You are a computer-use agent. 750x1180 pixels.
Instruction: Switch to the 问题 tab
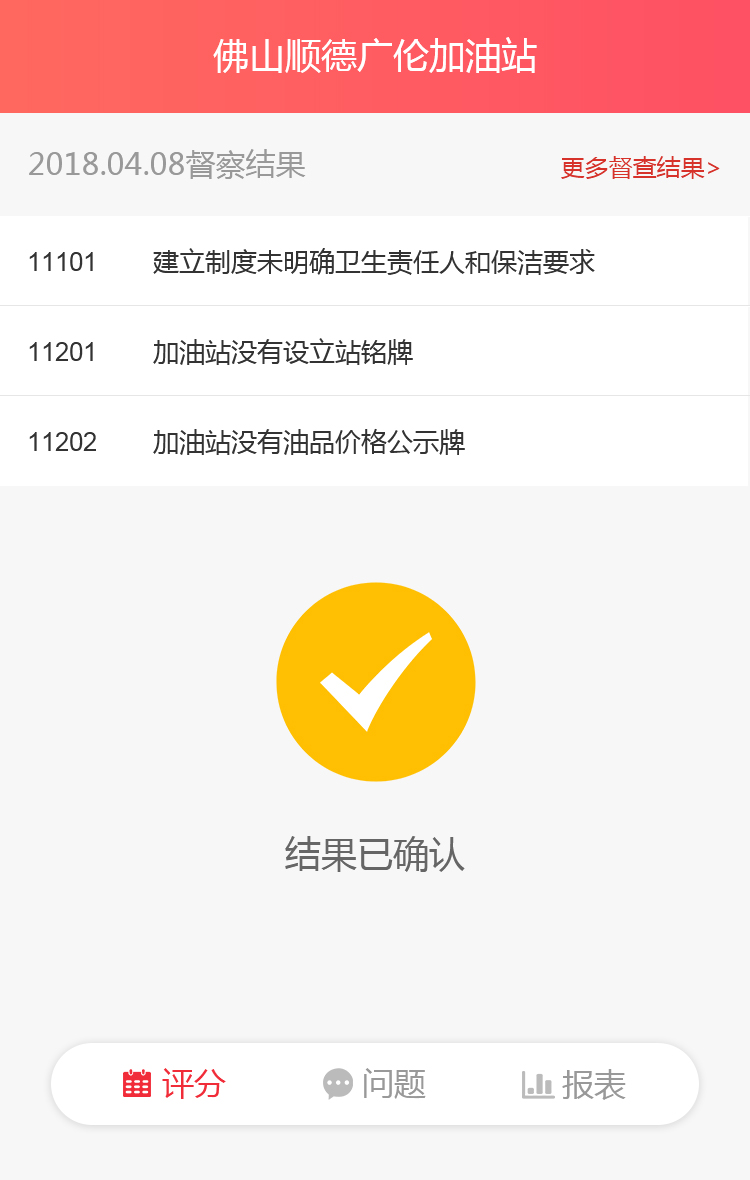pyautogui.click(x=375, y=1084)
